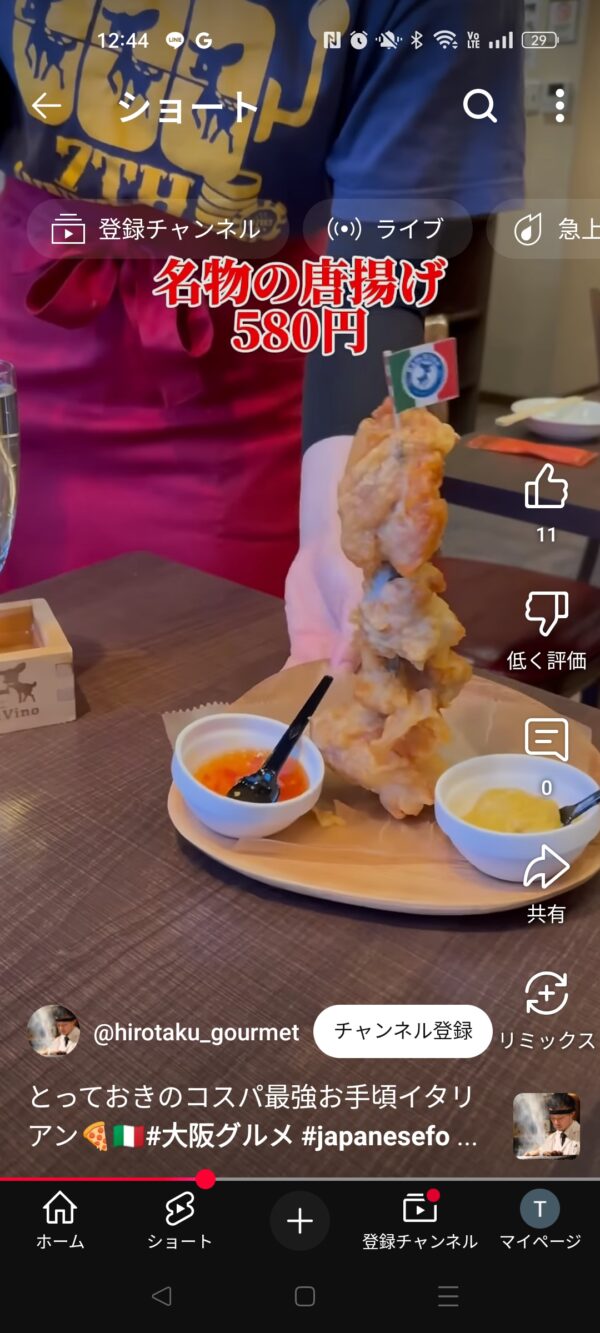Open the 登録チャンネル bottom tab

tap(420, 1221)
